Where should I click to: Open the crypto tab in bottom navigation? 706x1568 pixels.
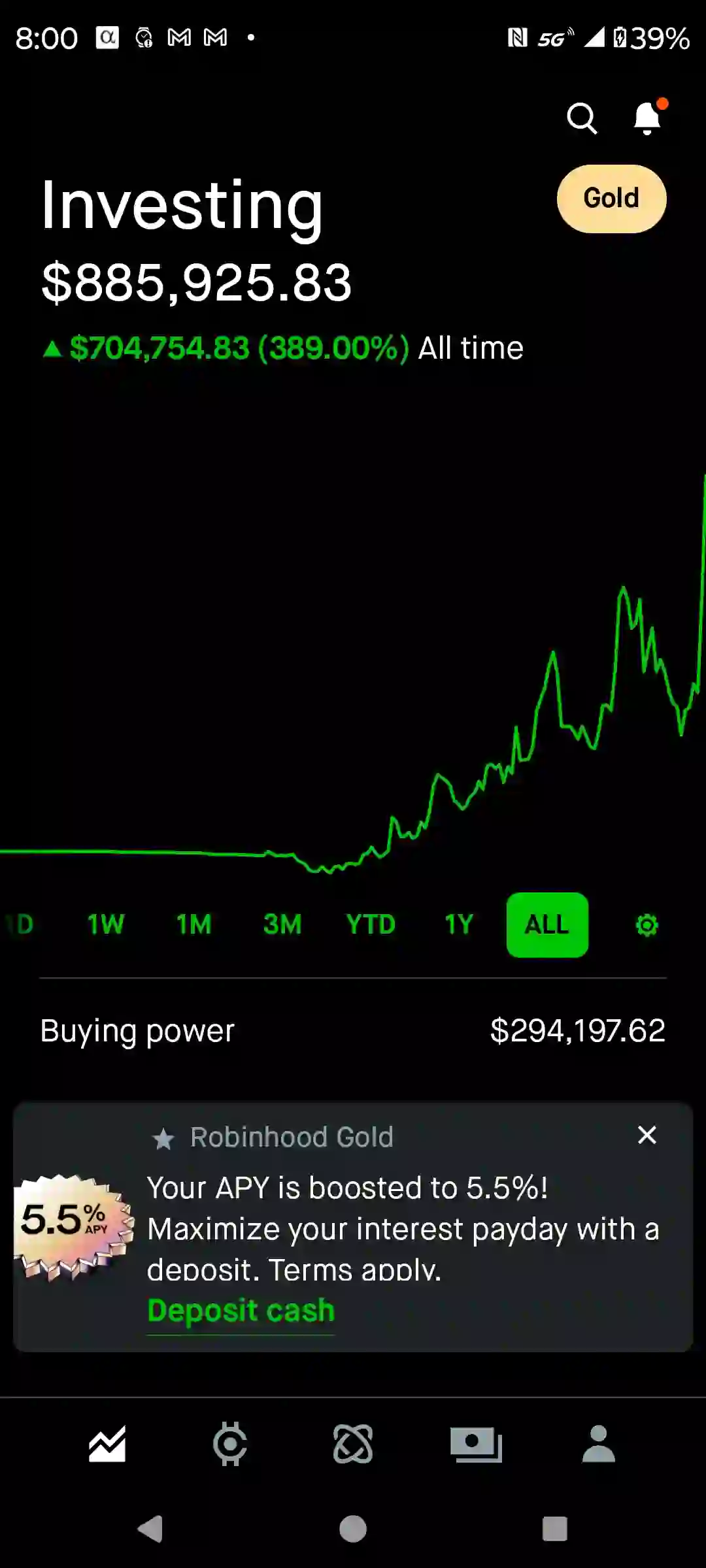click(230, 1444)
